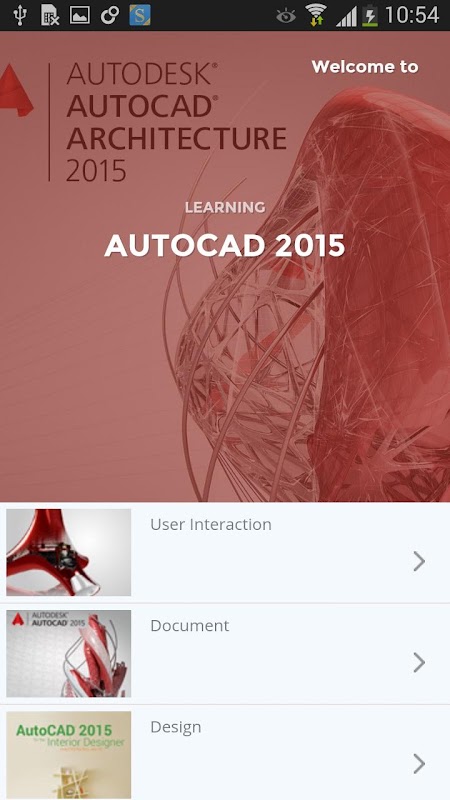
Task: Select the User Interaction thumbnail image
Action: coord(68,553)
